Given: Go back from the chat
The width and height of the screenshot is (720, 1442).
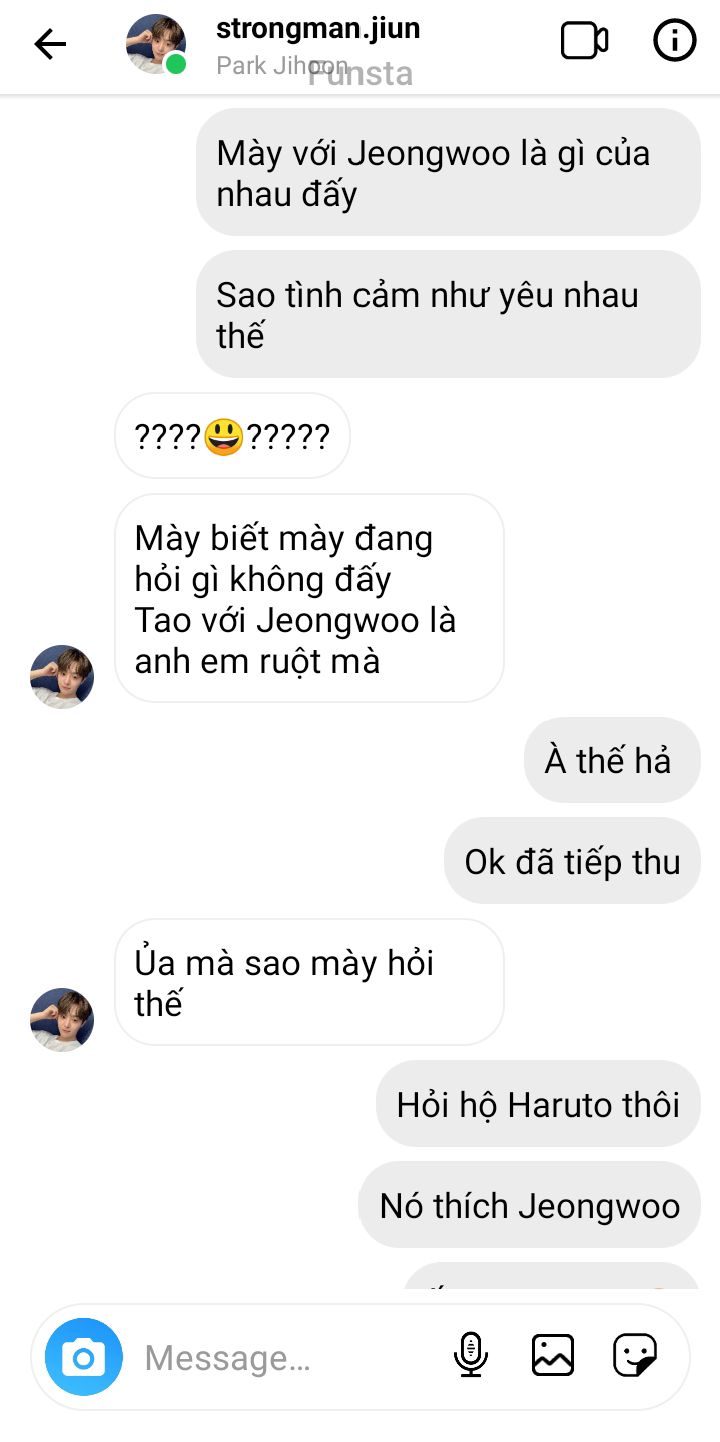Looking at the screenshot, I should (x=50, y=44).
